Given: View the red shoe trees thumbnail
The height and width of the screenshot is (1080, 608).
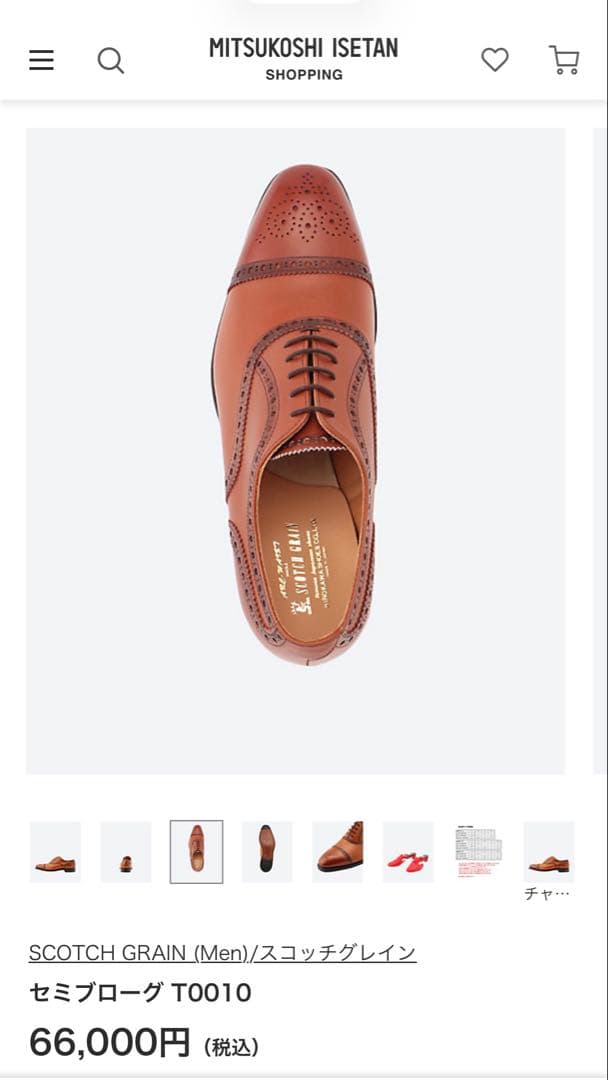Looking at the screenshot, I should (x=408, y=852).
